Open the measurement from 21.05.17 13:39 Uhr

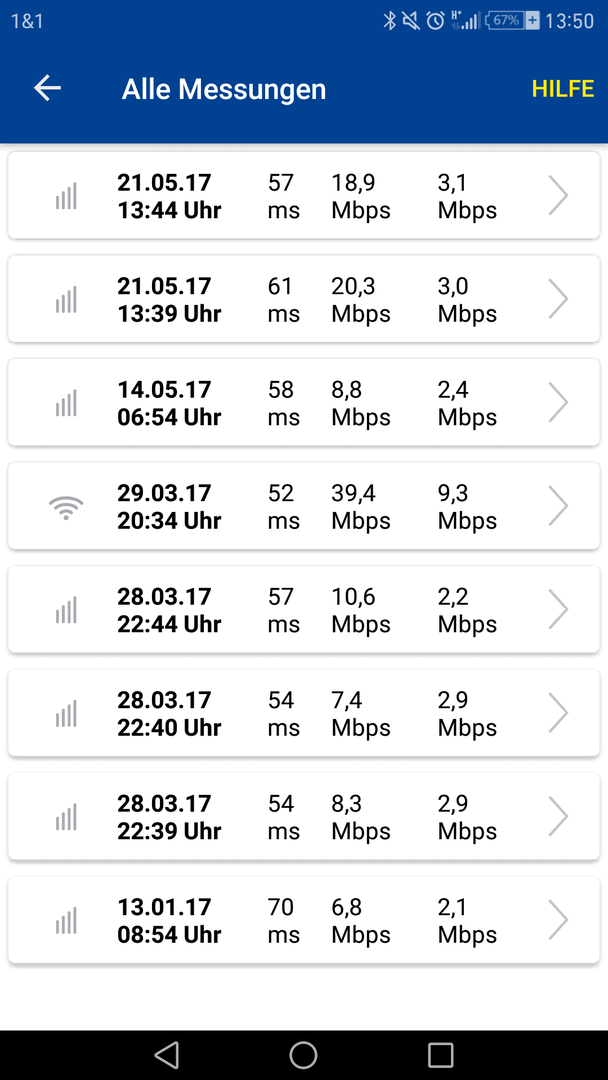[304, 299]
